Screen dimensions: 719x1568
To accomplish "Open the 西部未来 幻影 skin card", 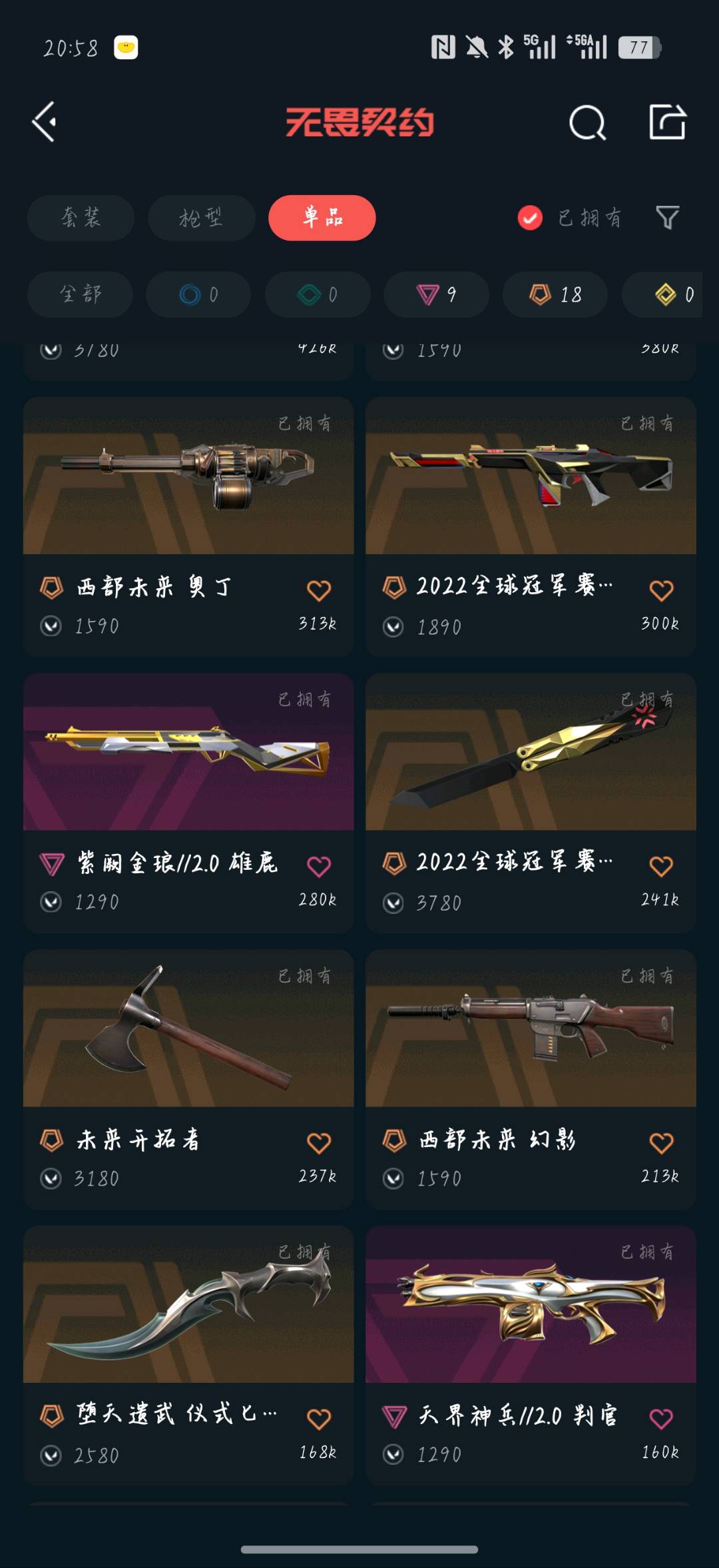I will click(531, 1080).
